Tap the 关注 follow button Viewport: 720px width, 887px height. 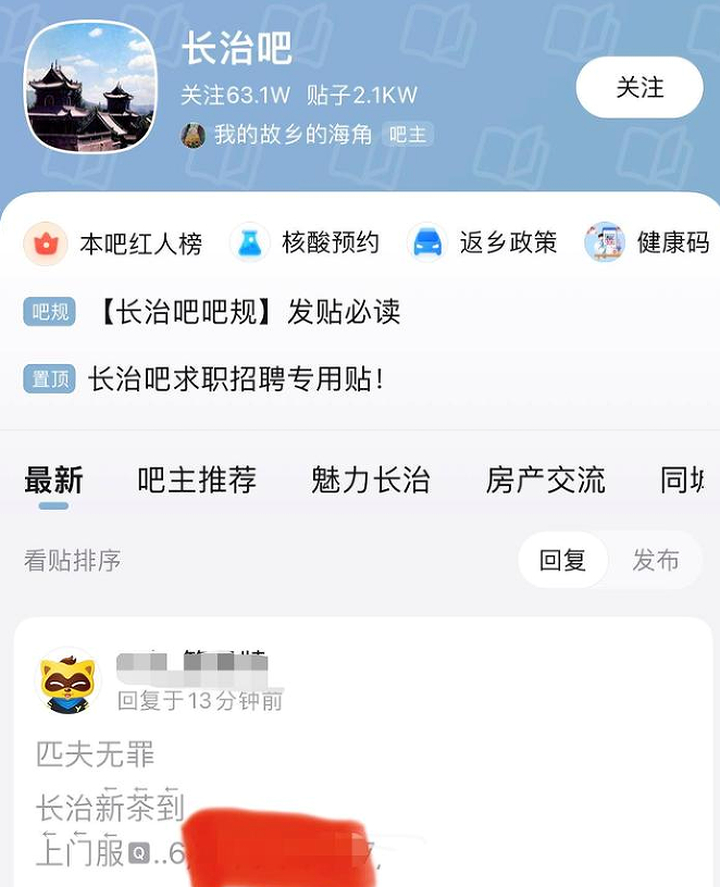tap(638, 88)
